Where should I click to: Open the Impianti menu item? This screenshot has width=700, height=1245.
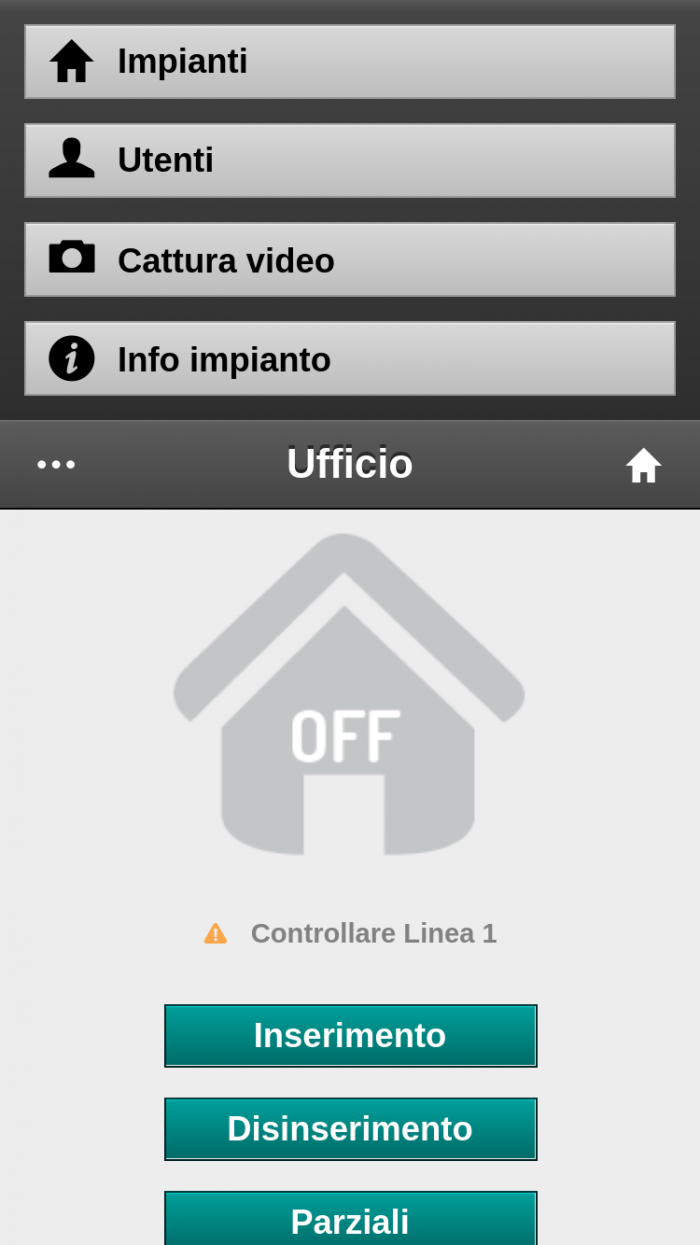tap(349, 62)
